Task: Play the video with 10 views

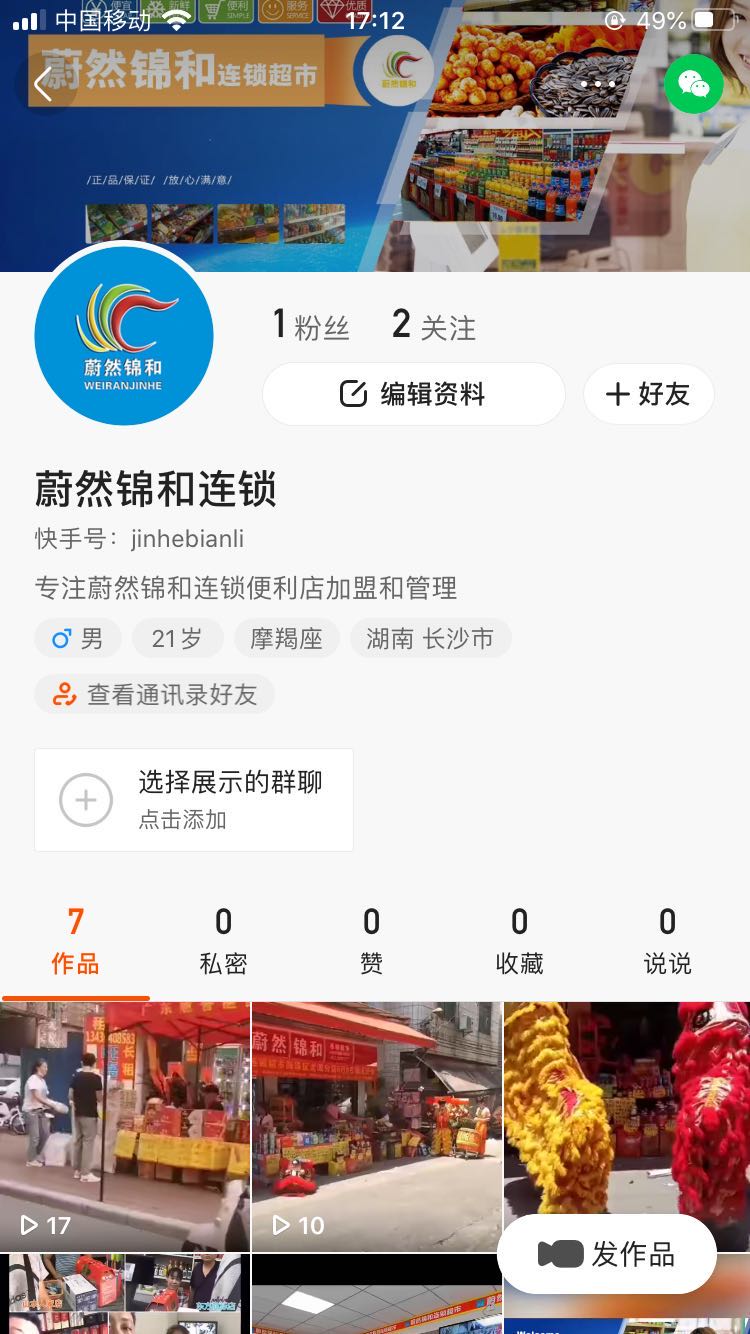Action: [376, 1126]
